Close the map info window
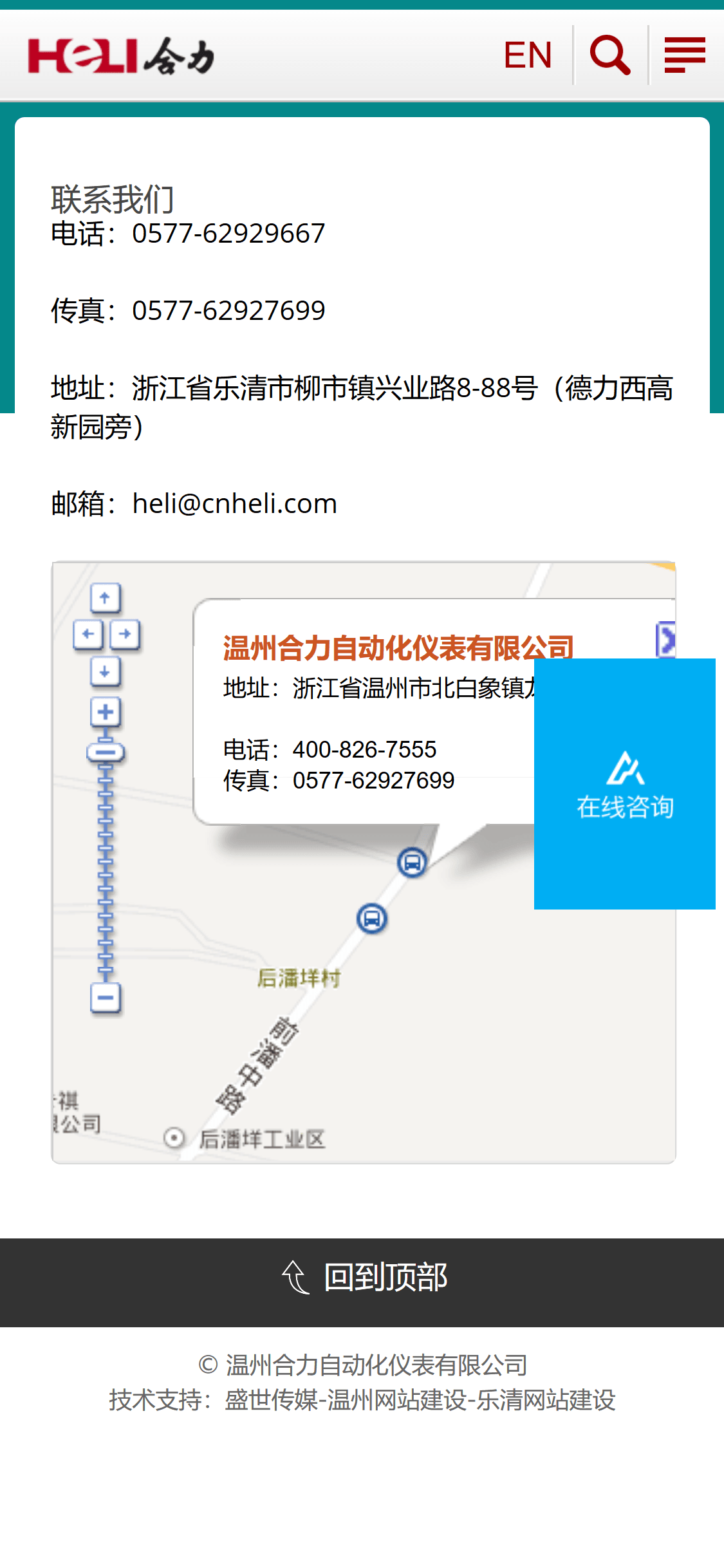Screen dimensions: 724x1568 coord(665,640)
